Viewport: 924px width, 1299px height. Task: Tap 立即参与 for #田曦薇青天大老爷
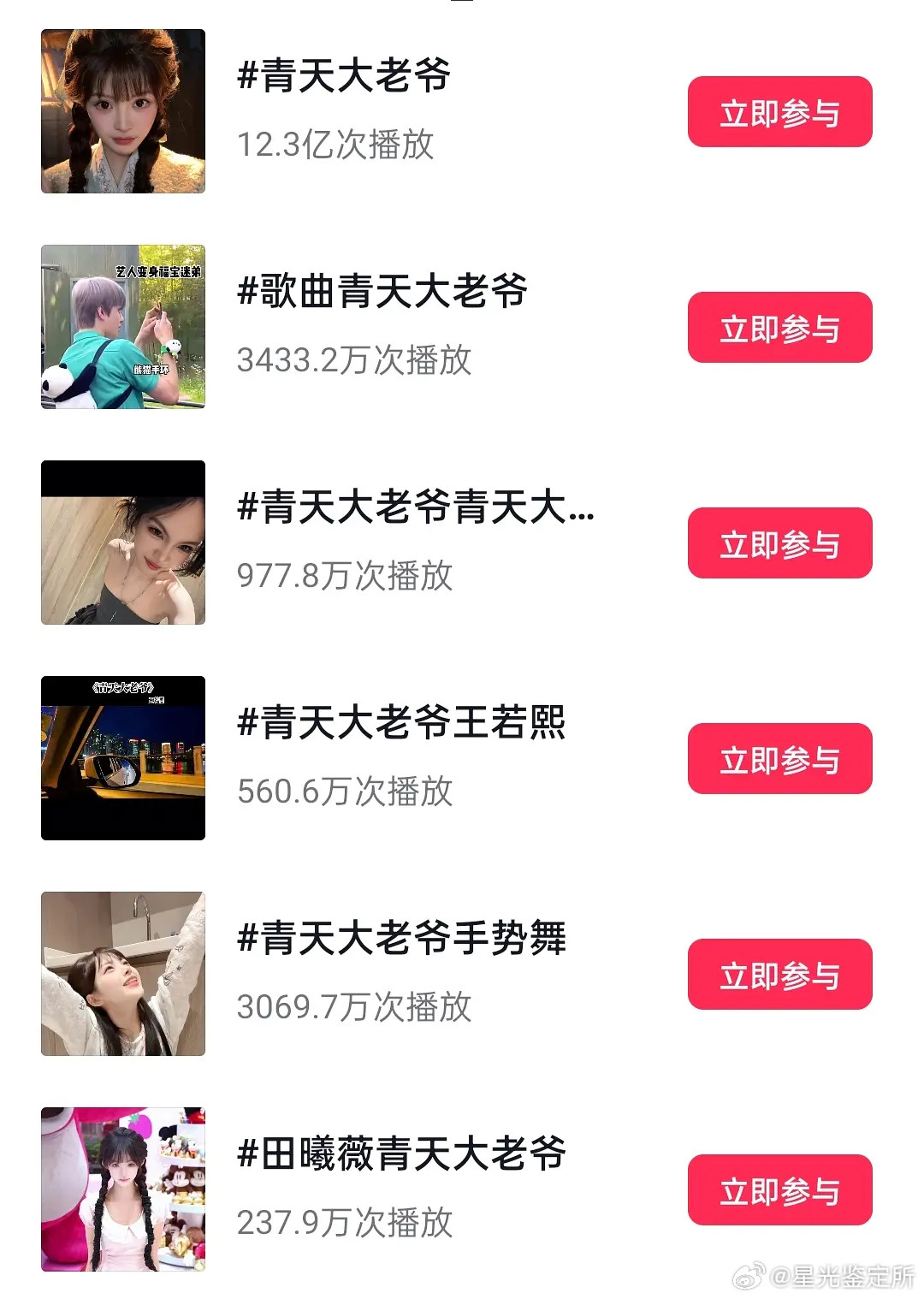pos(779,1190)
